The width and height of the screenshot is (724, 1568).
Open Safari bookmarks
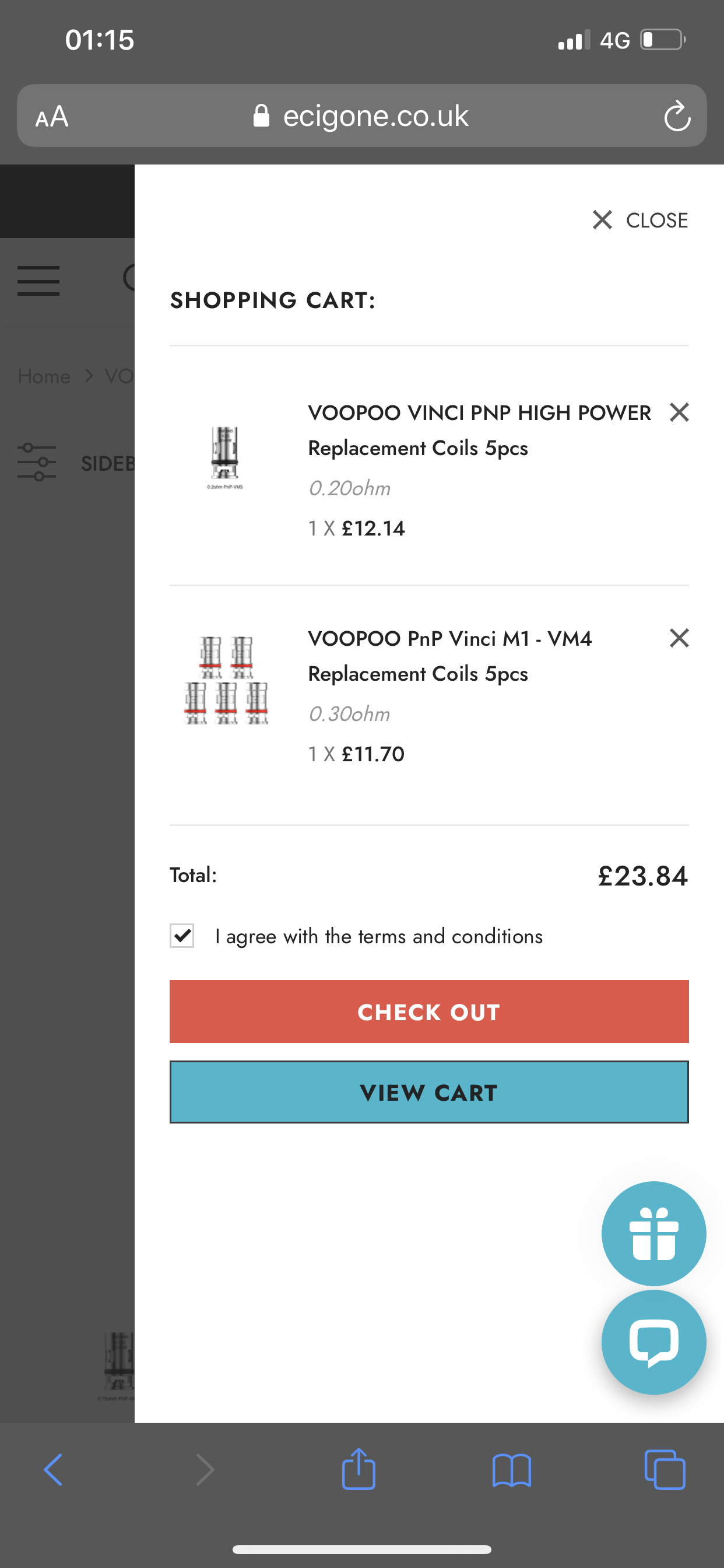point(512,1471)
